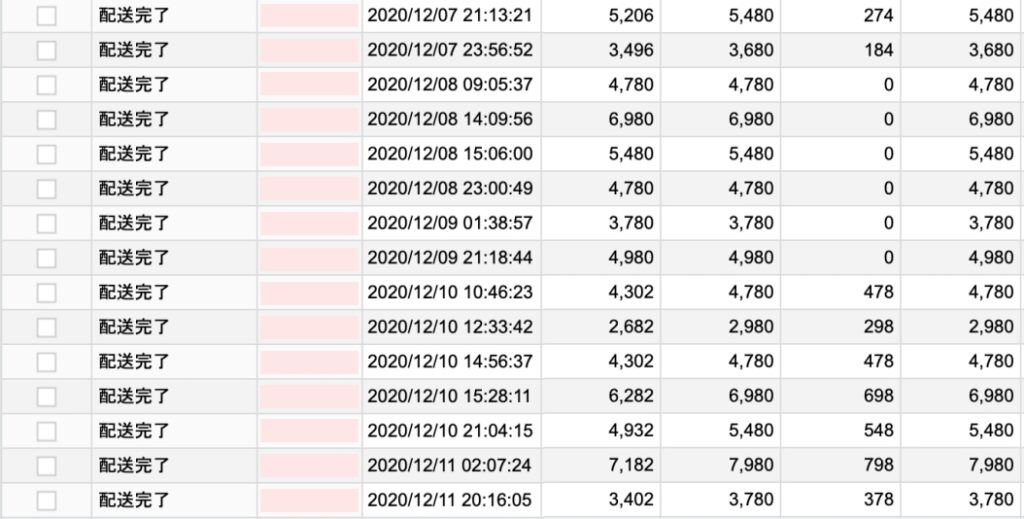Select the checkbox for order 2020/12/07 21:13:21
The width and height of the screenshot is (1024, 519).
(46, 16)
